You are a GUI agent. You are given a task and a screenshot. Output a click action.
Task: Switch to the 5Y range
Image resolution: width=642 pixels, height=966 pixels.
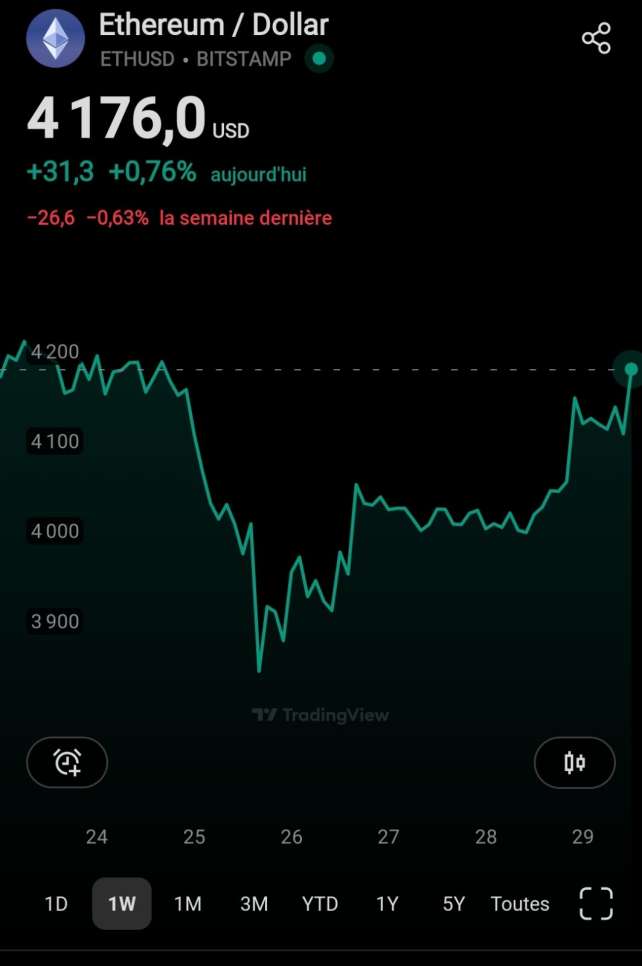(453, 904)
